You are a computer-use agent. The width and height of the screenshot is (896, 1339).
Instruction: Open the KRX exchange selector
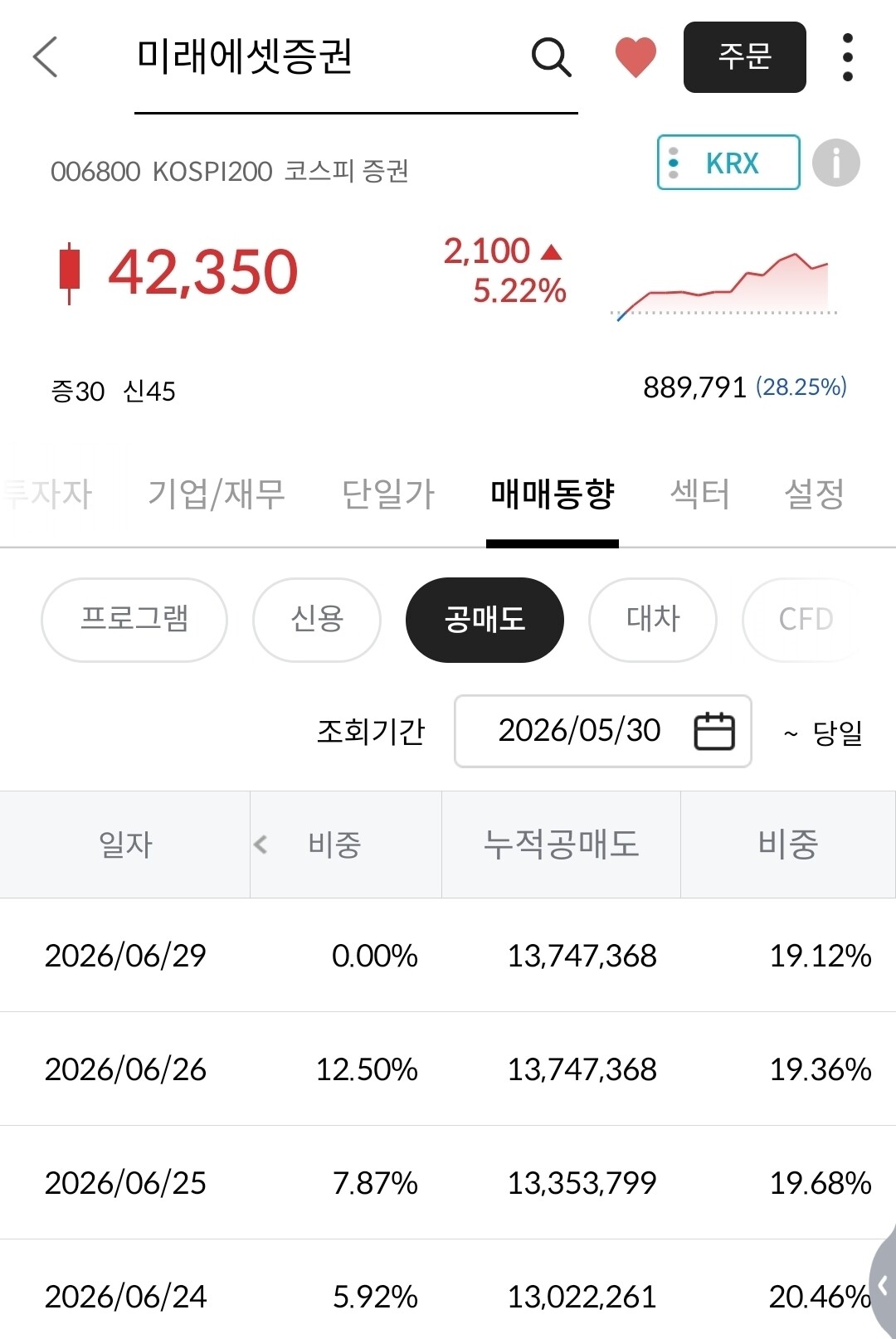(728, 163)
